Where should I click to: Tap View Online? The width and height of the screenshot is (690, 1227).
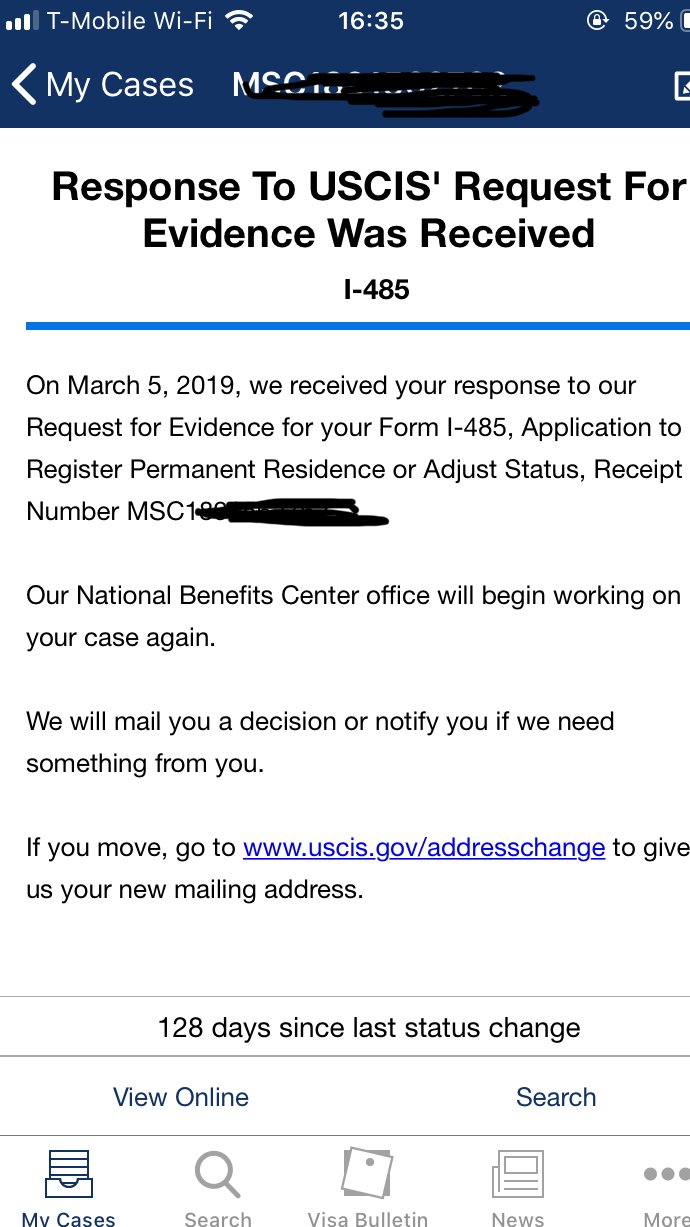[181, 1097]
